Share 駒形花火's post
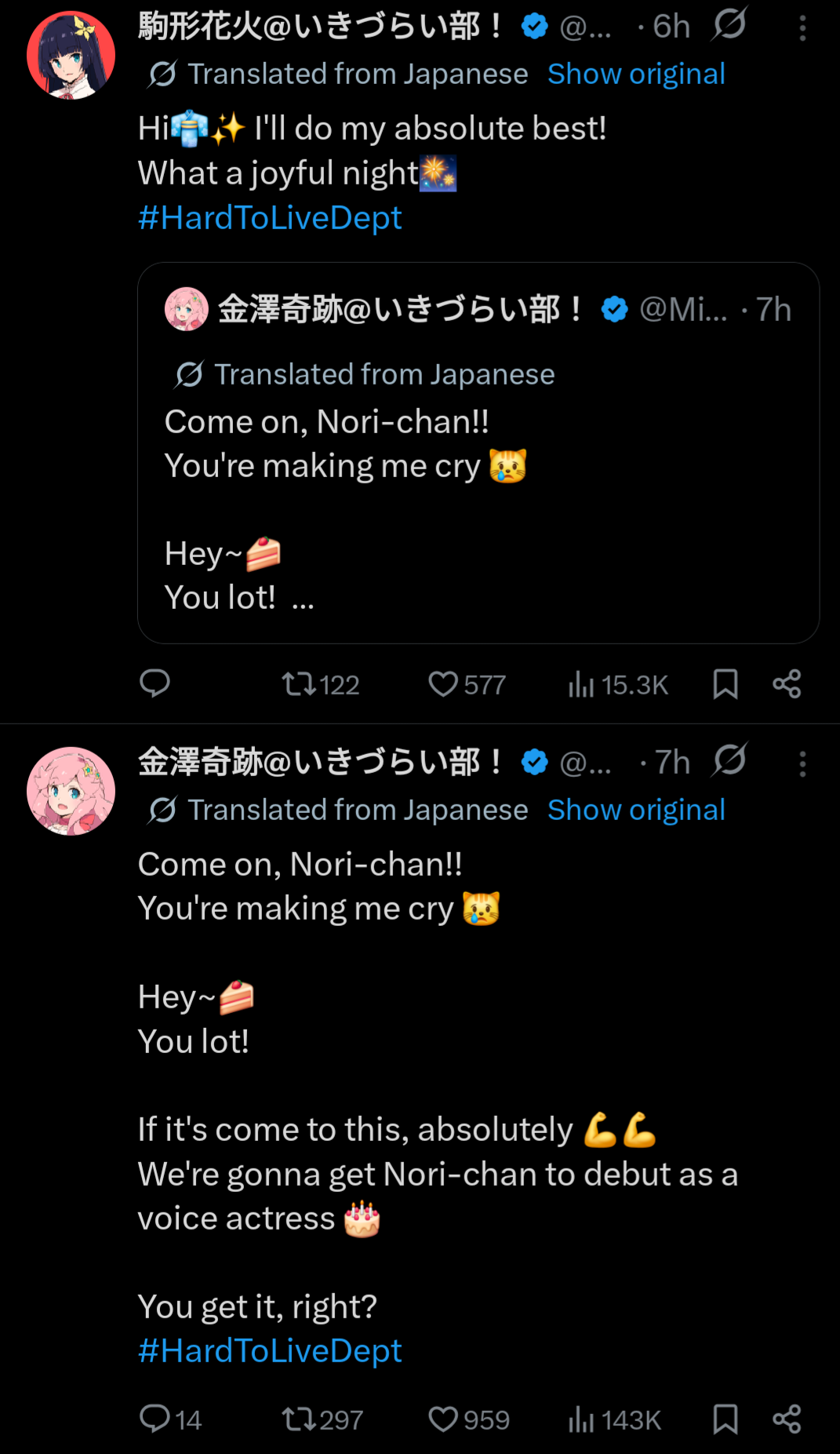The width and height of the screenshot is (840, 1454). [x=787, y=684]
